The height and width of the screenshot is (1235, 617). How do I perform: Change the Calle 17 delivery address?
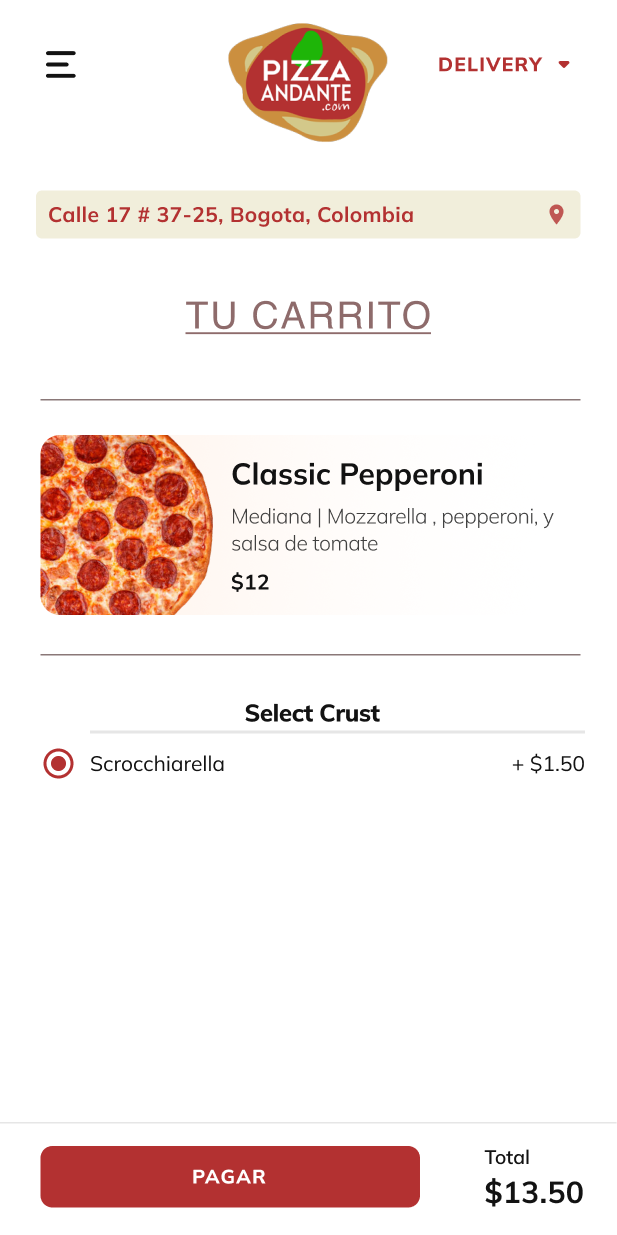[308, 215]
